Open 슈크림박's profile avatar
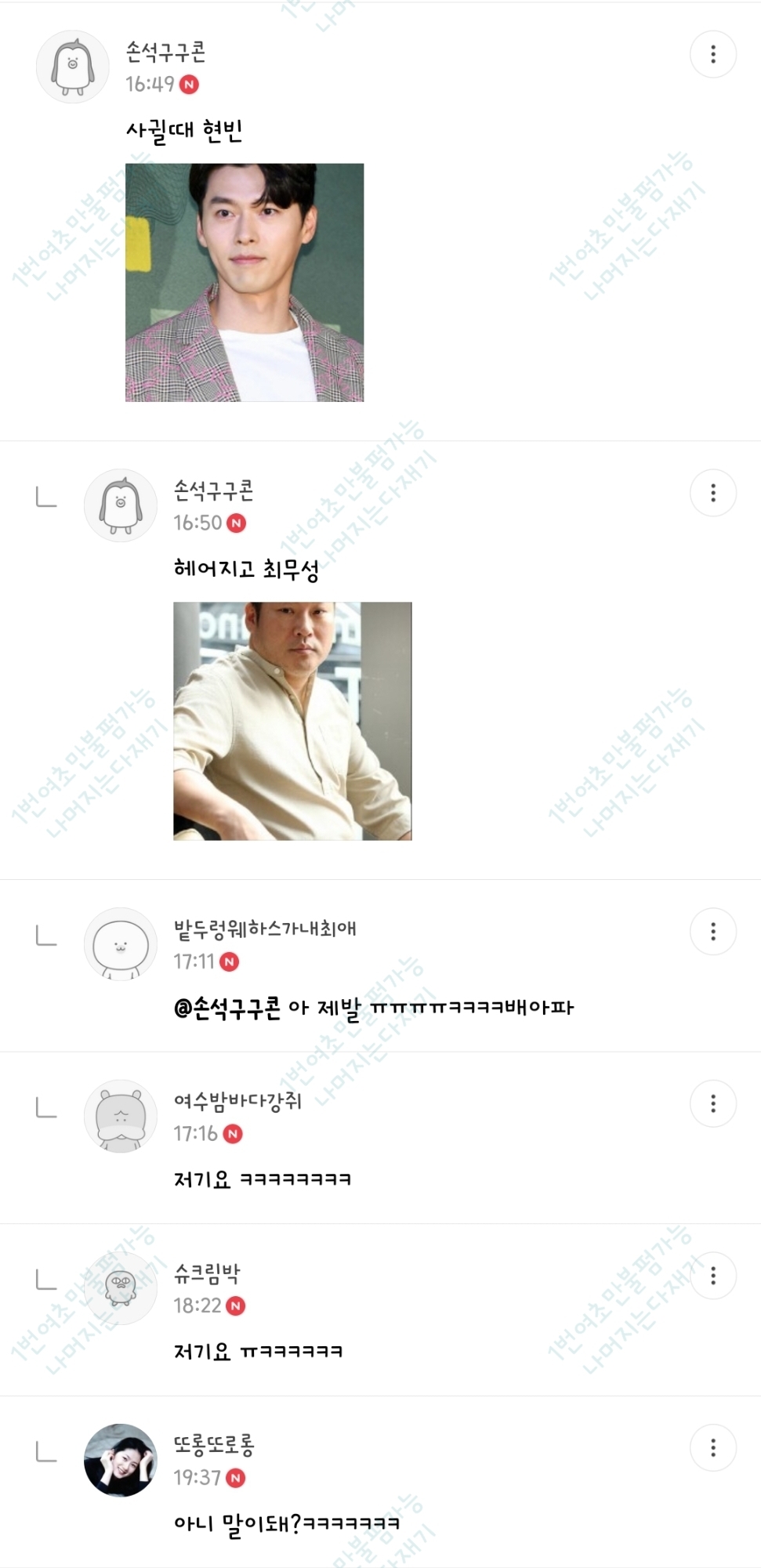The image size is (761, 1568). [121, 1288]
